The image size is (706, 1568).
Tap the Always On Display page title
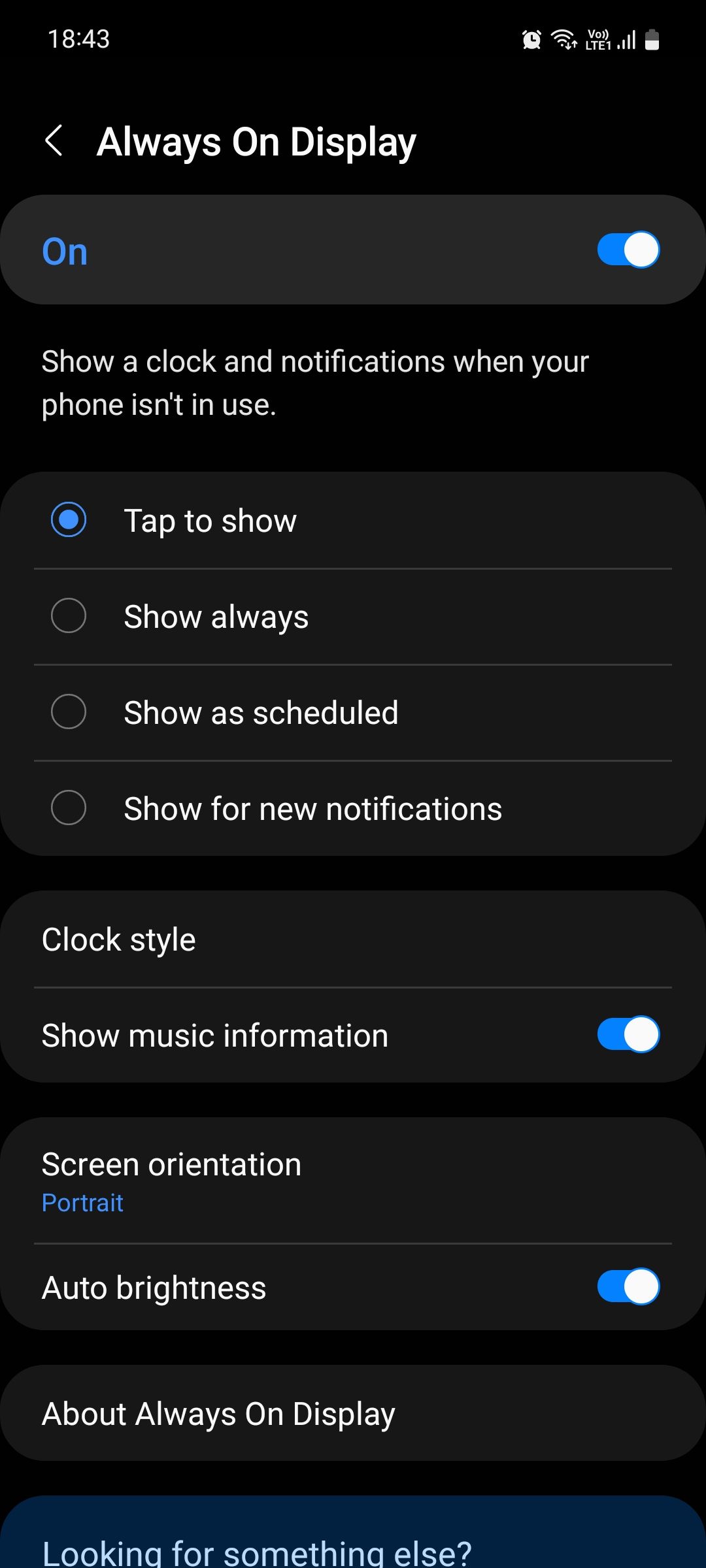[257, 140]
